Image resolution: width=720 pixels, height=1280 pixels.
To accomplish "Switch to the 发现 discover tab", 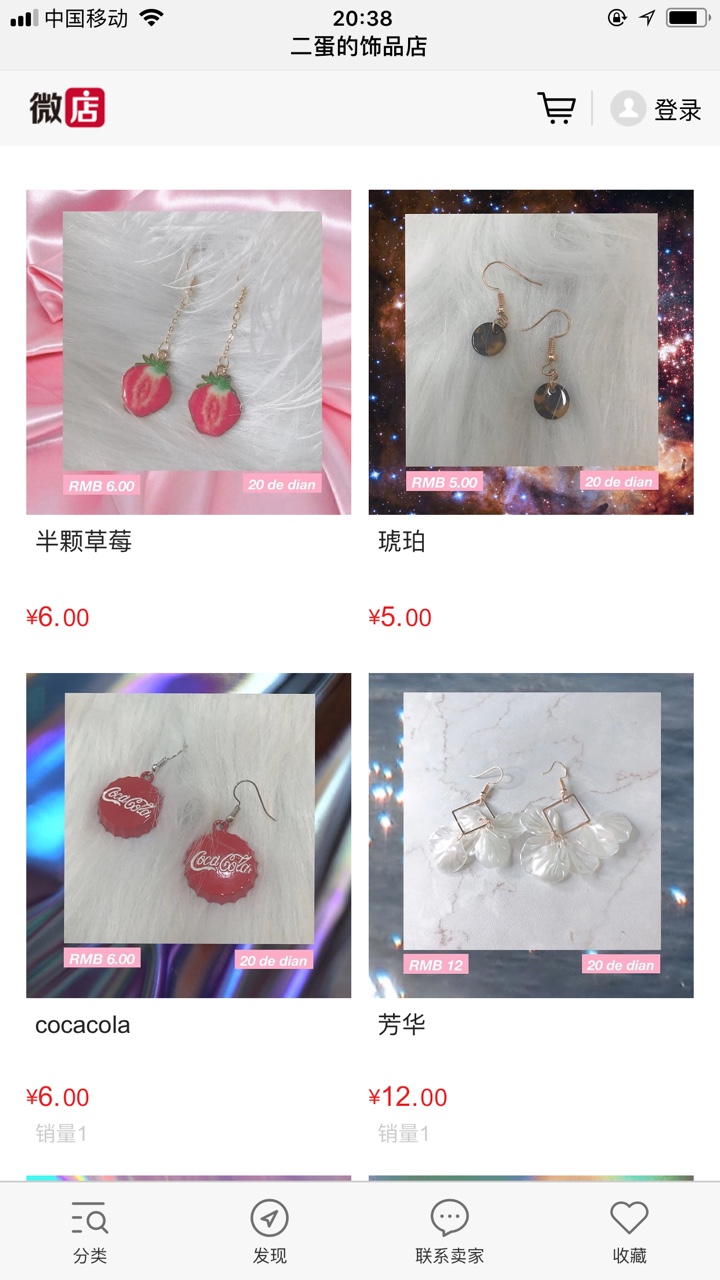I will (x=270, y=1232).
